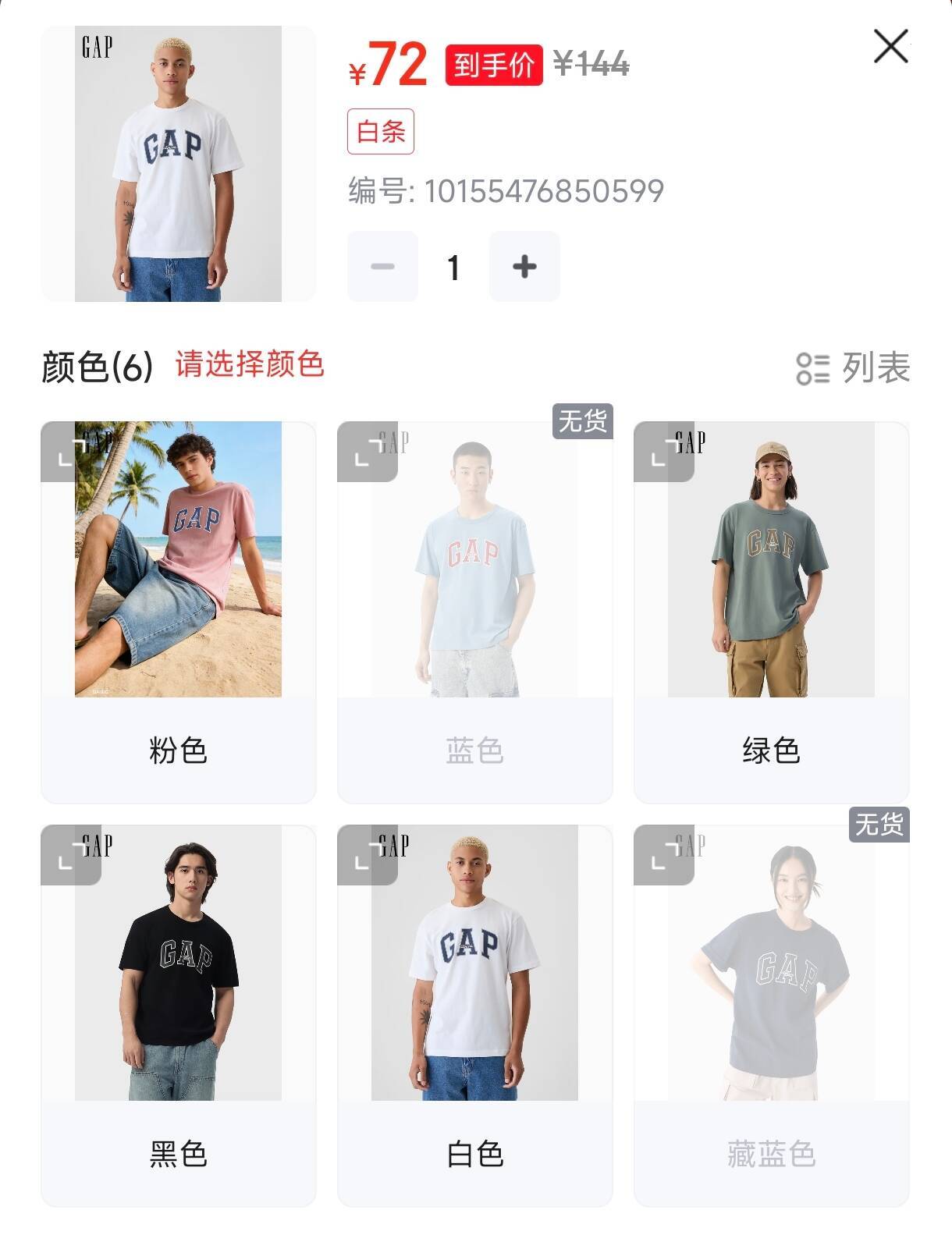Increase quantity with the plus button

[524, 267]
